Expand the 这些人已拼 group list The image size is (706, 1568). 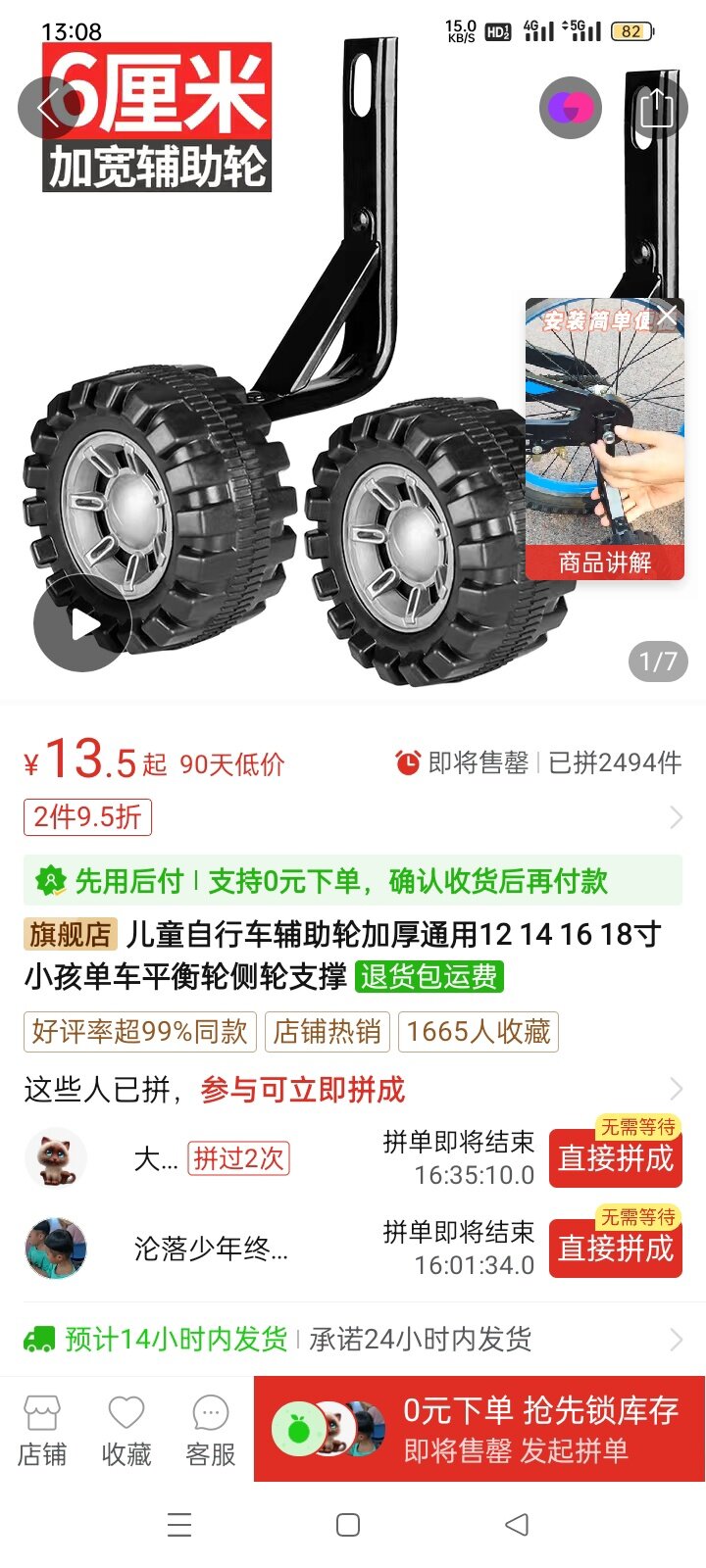coord(675,1089)
